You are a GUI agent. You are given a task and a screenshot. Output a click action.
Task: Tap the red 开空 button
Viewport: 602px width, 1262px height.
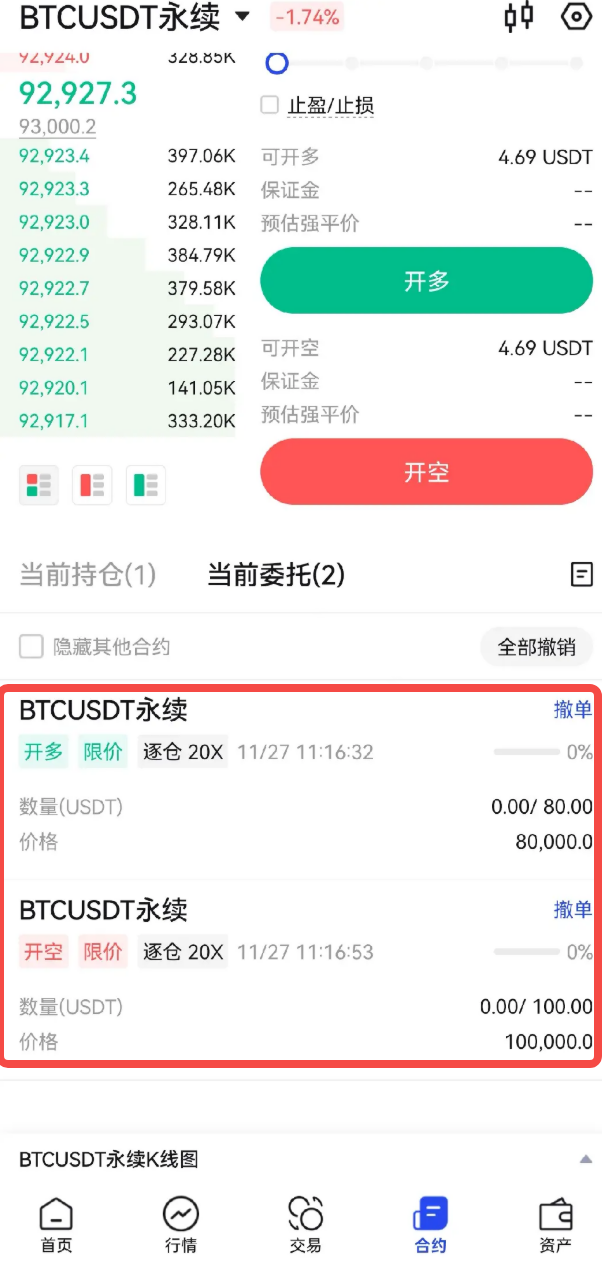point(426,472)
